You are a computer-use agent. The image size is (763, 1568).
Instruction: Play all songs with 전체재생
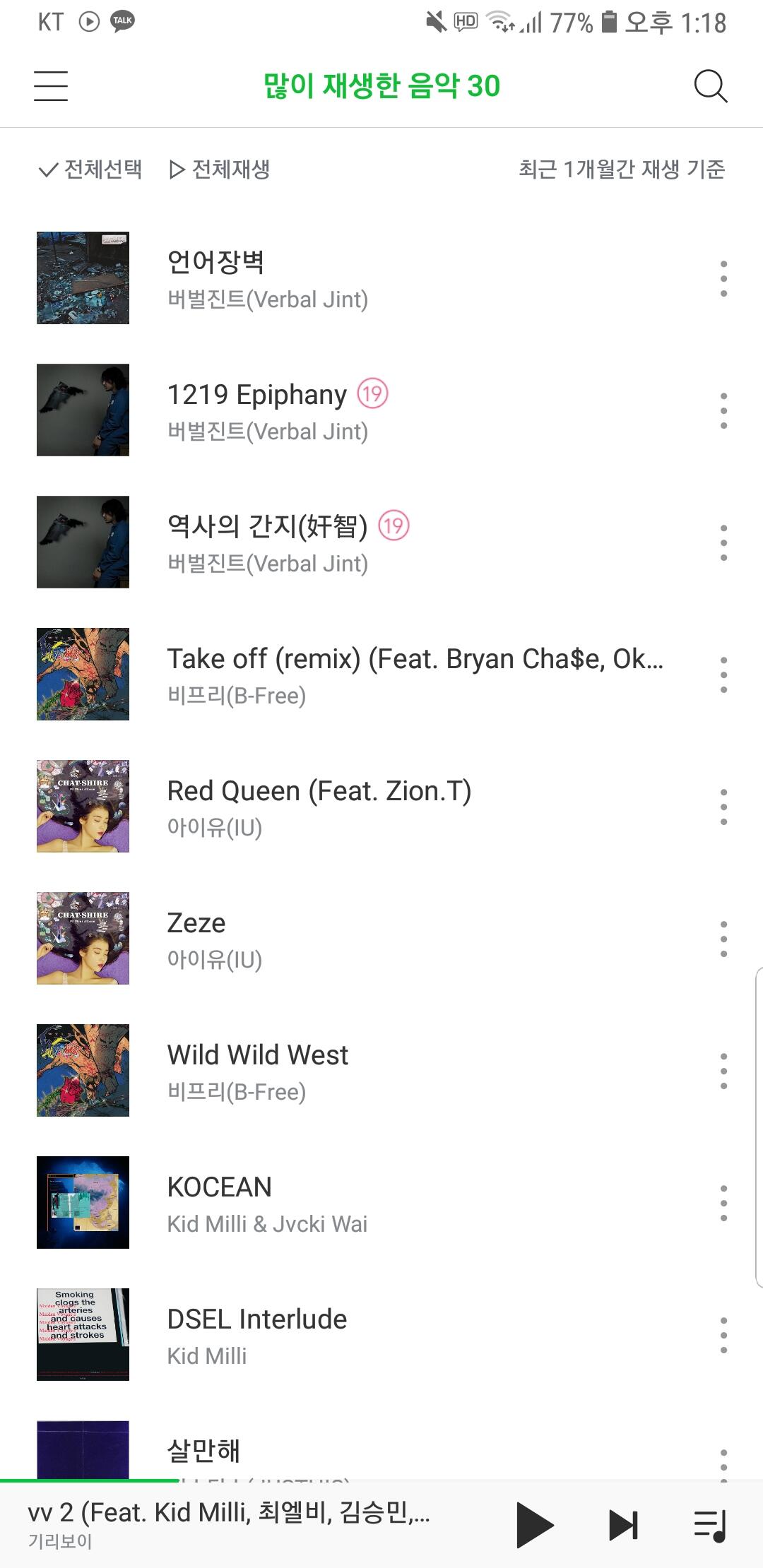click(x=220, y=170)
